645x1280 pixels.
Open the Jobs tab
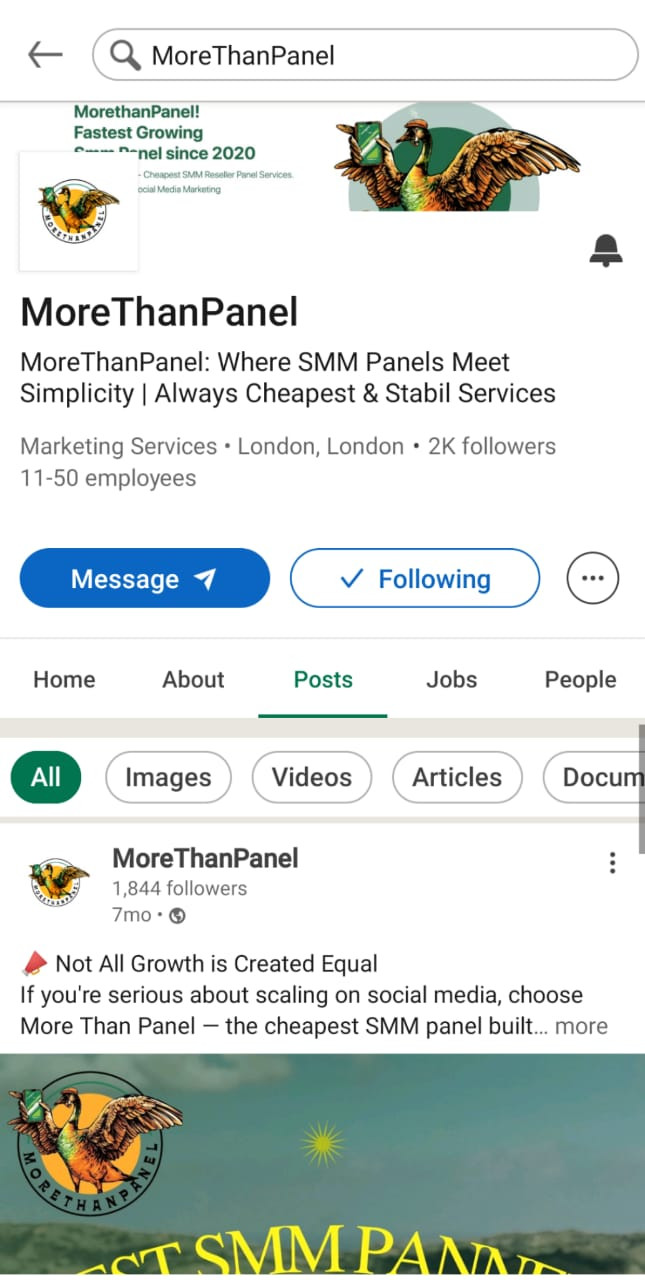pos(452,680)
